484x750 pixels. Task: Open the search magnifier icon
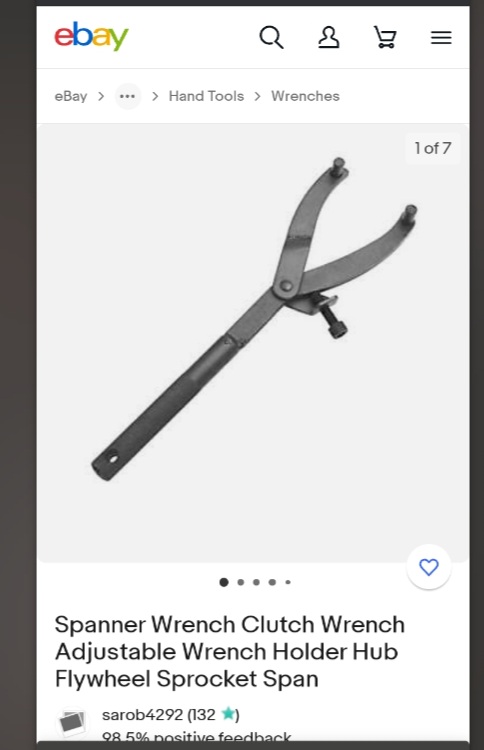(272, 37)
